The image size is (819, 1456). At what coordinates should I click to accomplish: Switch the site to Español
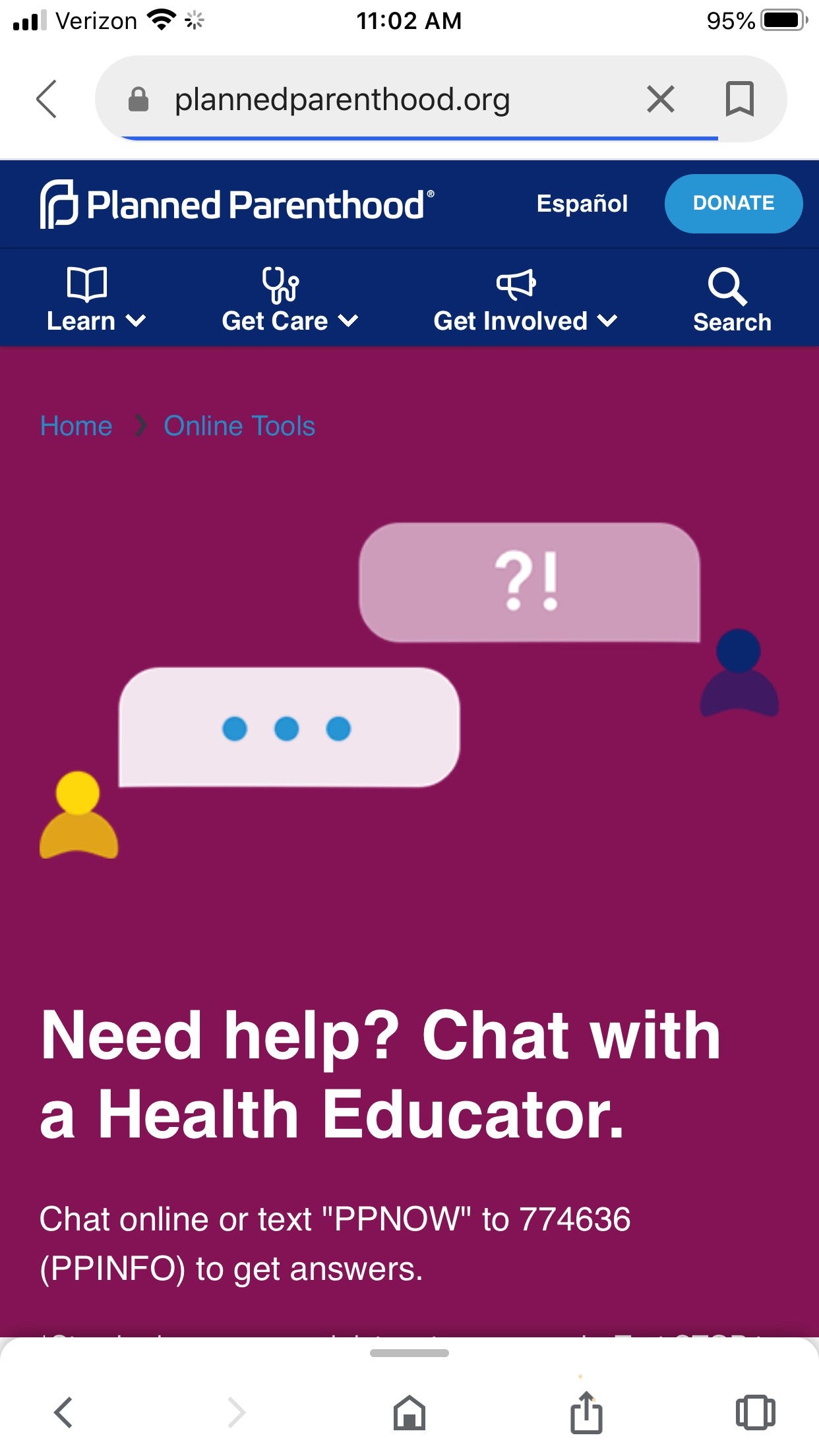coord(582,204)
